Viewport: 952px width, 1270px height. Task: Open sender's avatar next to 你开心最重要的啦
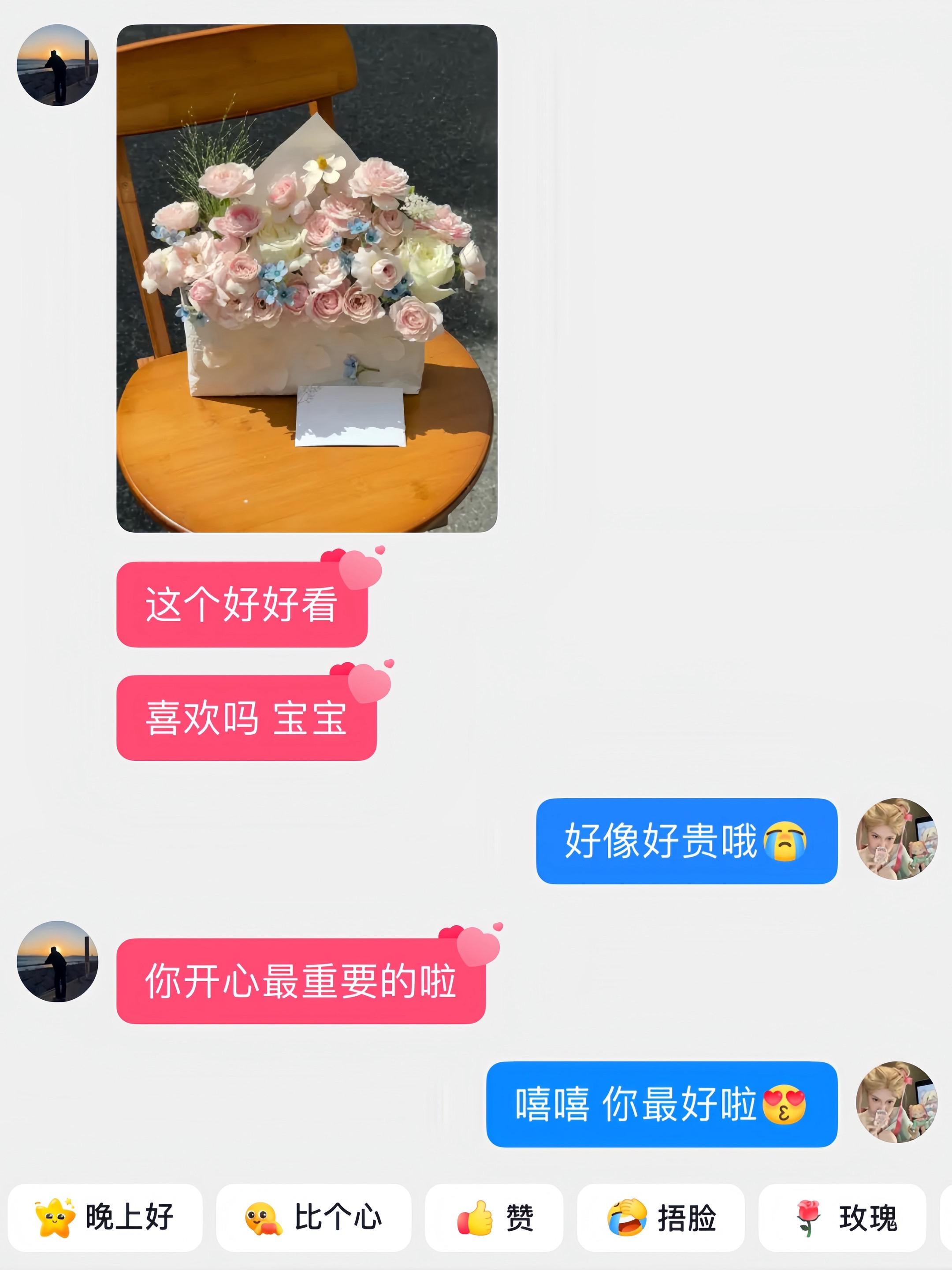pos(57,962)
